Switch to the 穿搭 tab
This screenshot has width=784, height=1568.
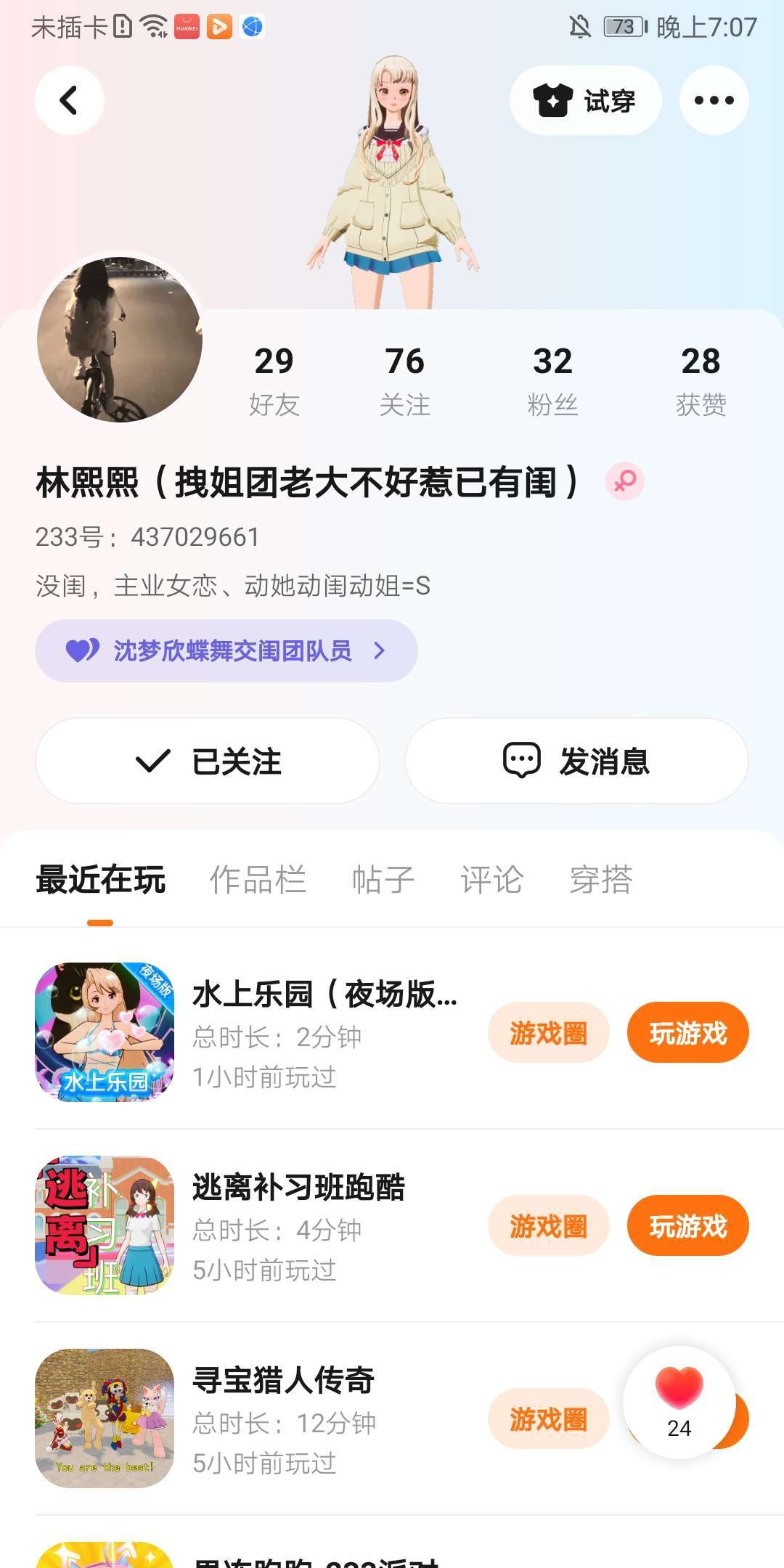(600, 880)
